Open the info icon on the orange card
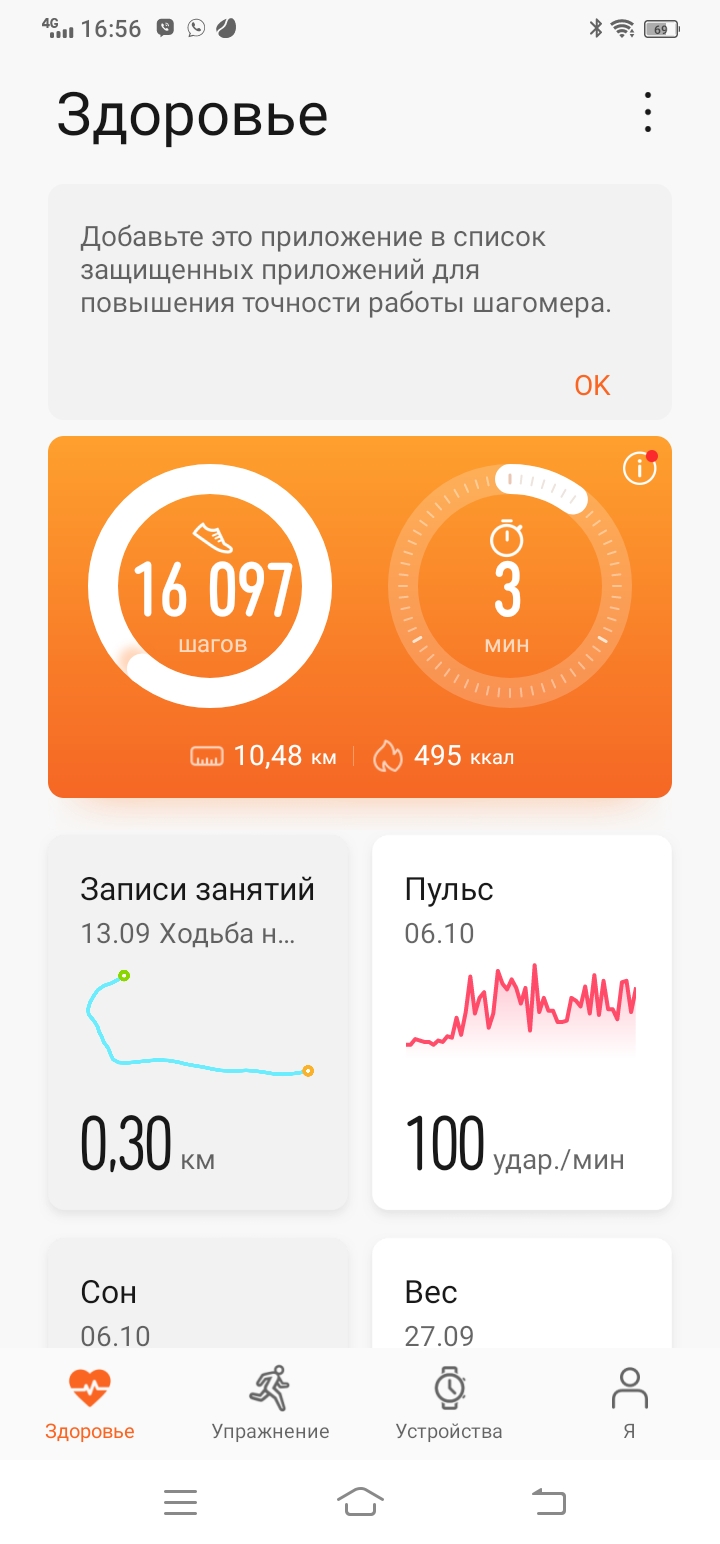This screenshot has height=1544, width=720. (x=639, y=468)
